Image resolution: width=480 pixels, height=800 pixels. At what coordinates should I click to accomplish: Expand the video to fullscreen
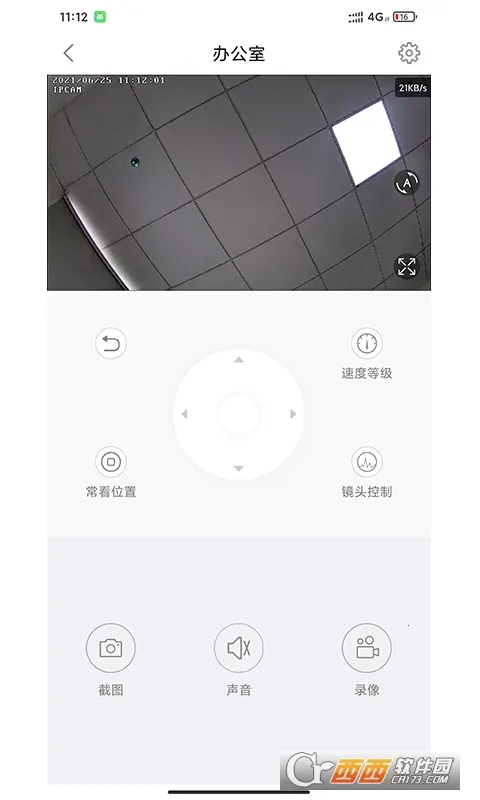point(407,266)
